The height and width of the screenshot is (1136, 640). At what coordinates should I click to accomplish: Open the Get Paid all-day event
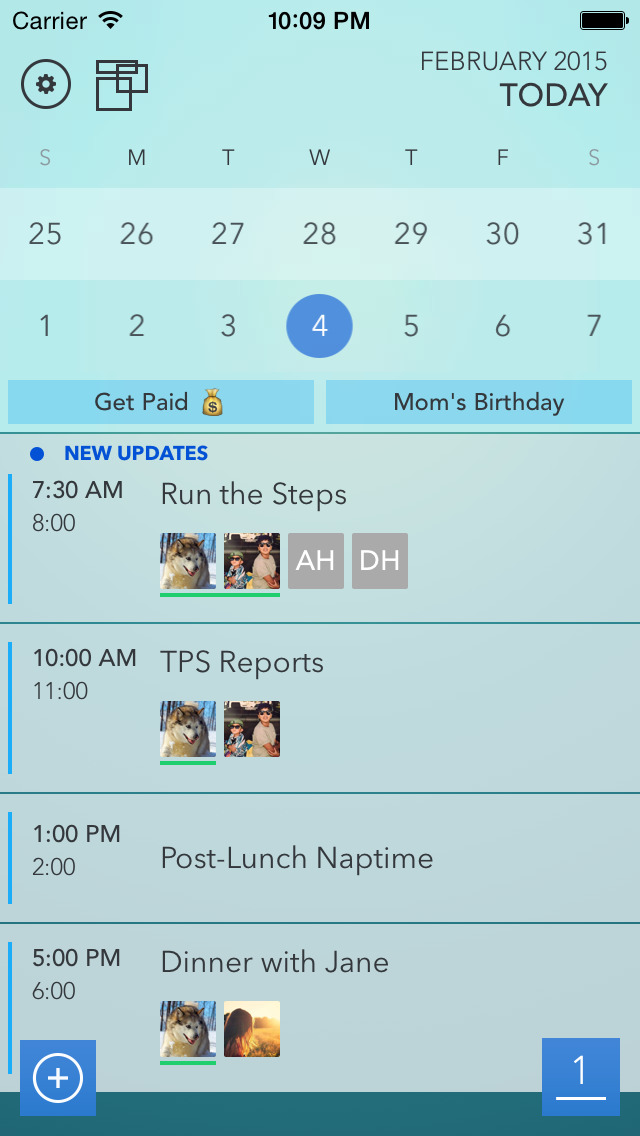pos(161,402)
